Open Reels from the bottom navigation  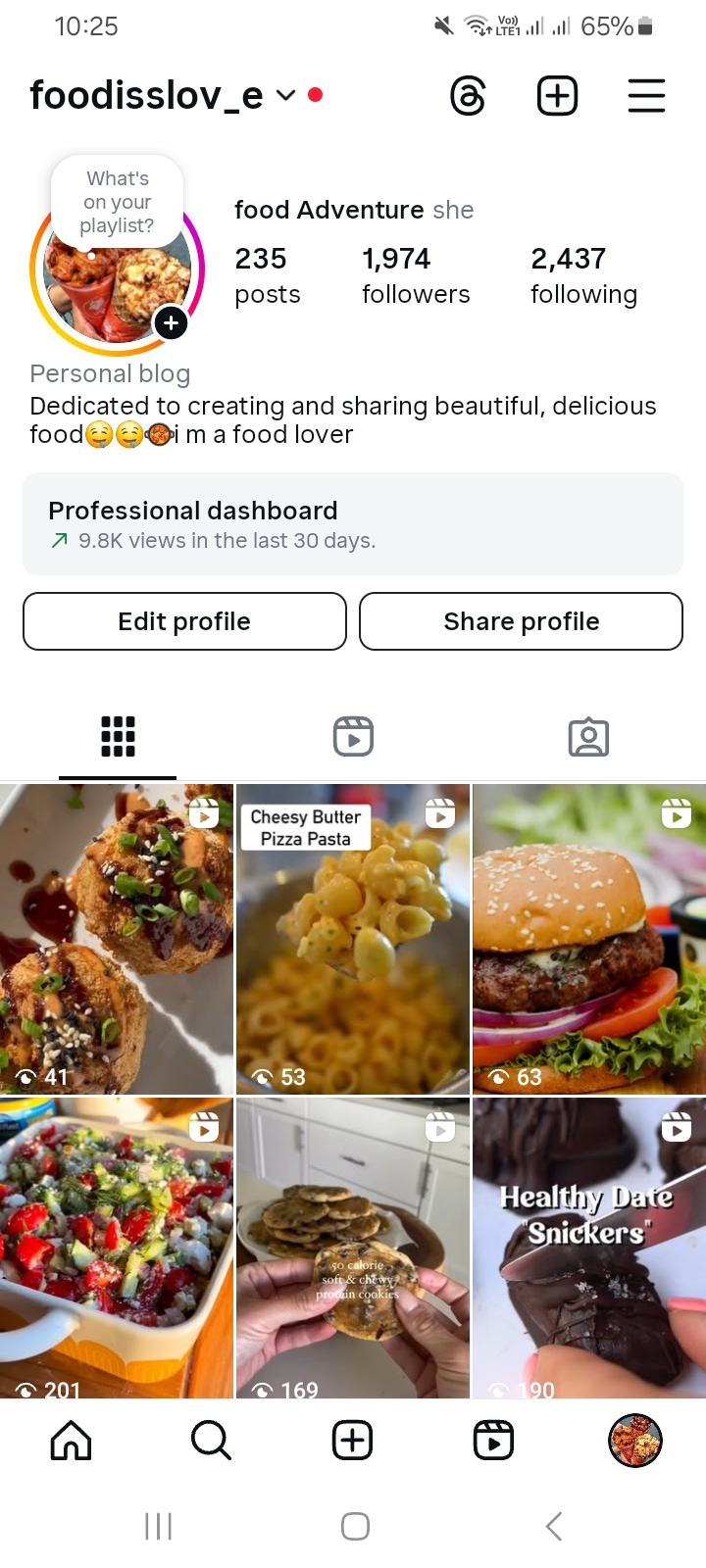493,1441
